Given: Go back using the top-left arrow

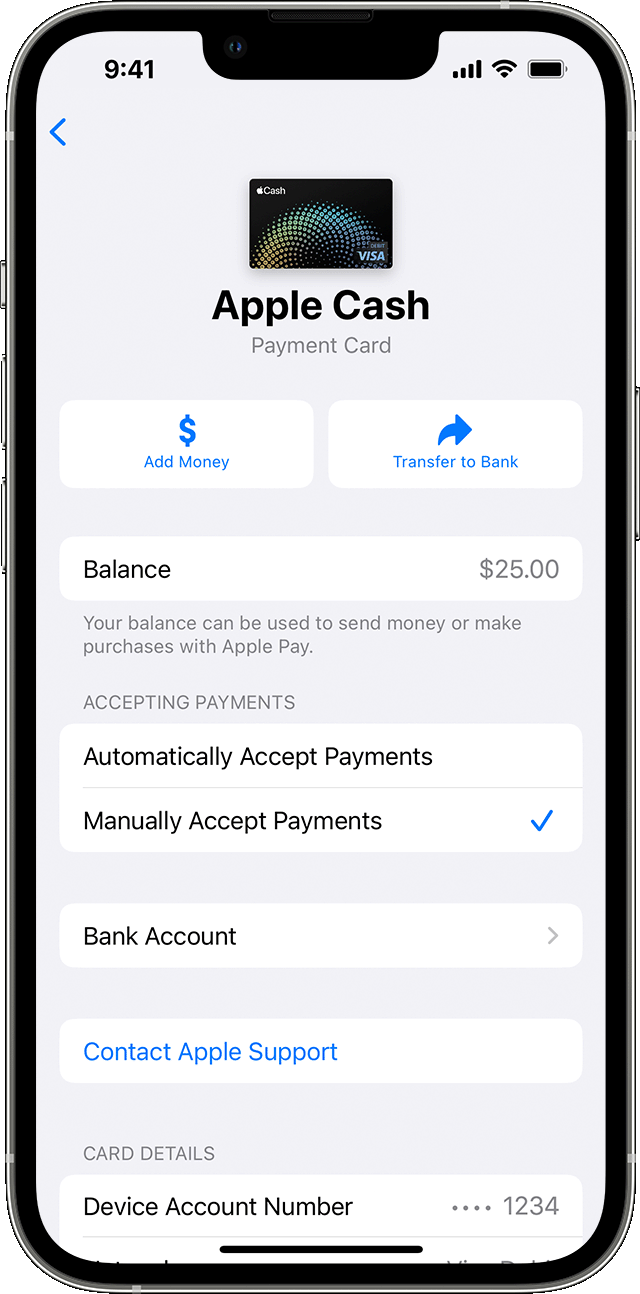Looking at the screenshot, I should [x=58, y=132].
